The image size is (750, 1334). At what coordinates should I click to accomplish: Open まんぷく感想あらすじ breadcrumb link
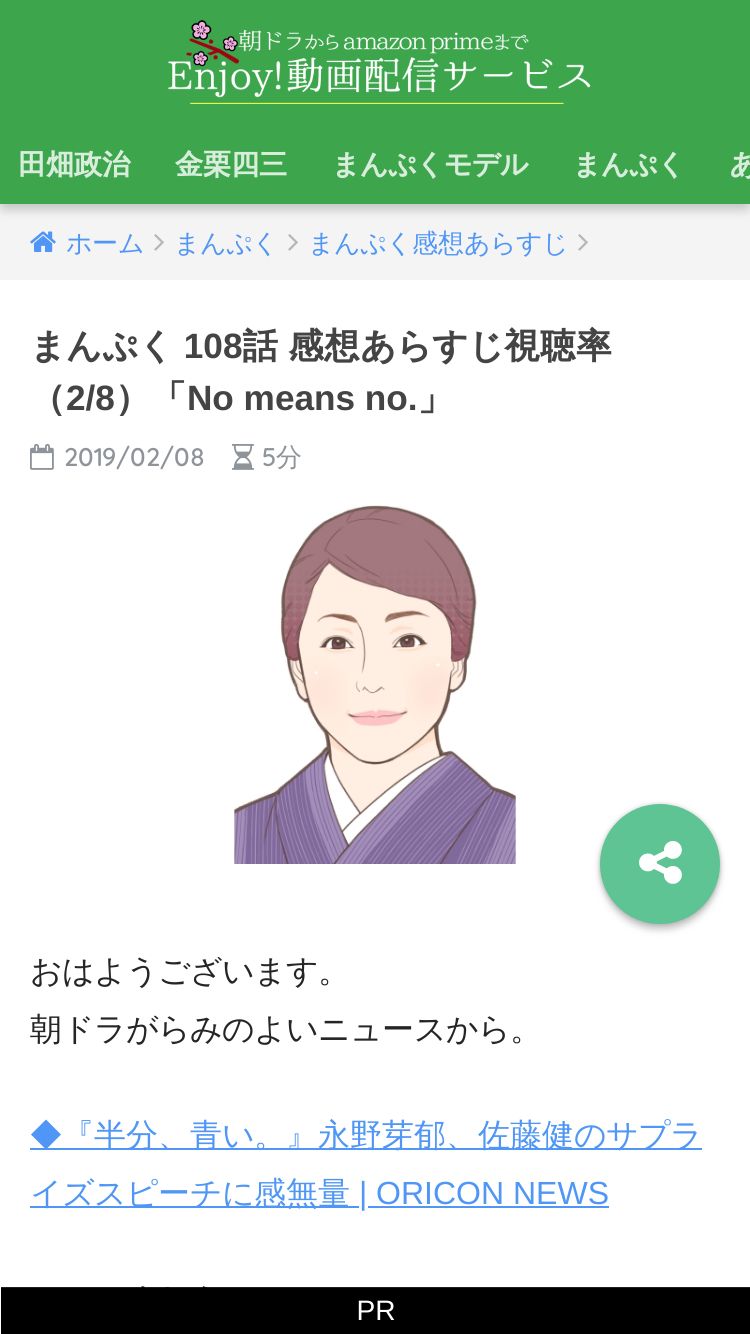(438, 243)
